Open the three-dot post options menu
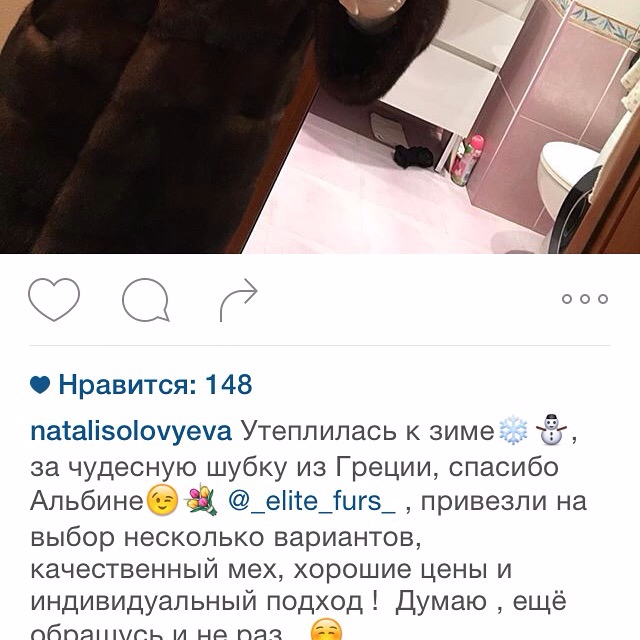This screenshot has height=640, width=640. pos(584,299)
